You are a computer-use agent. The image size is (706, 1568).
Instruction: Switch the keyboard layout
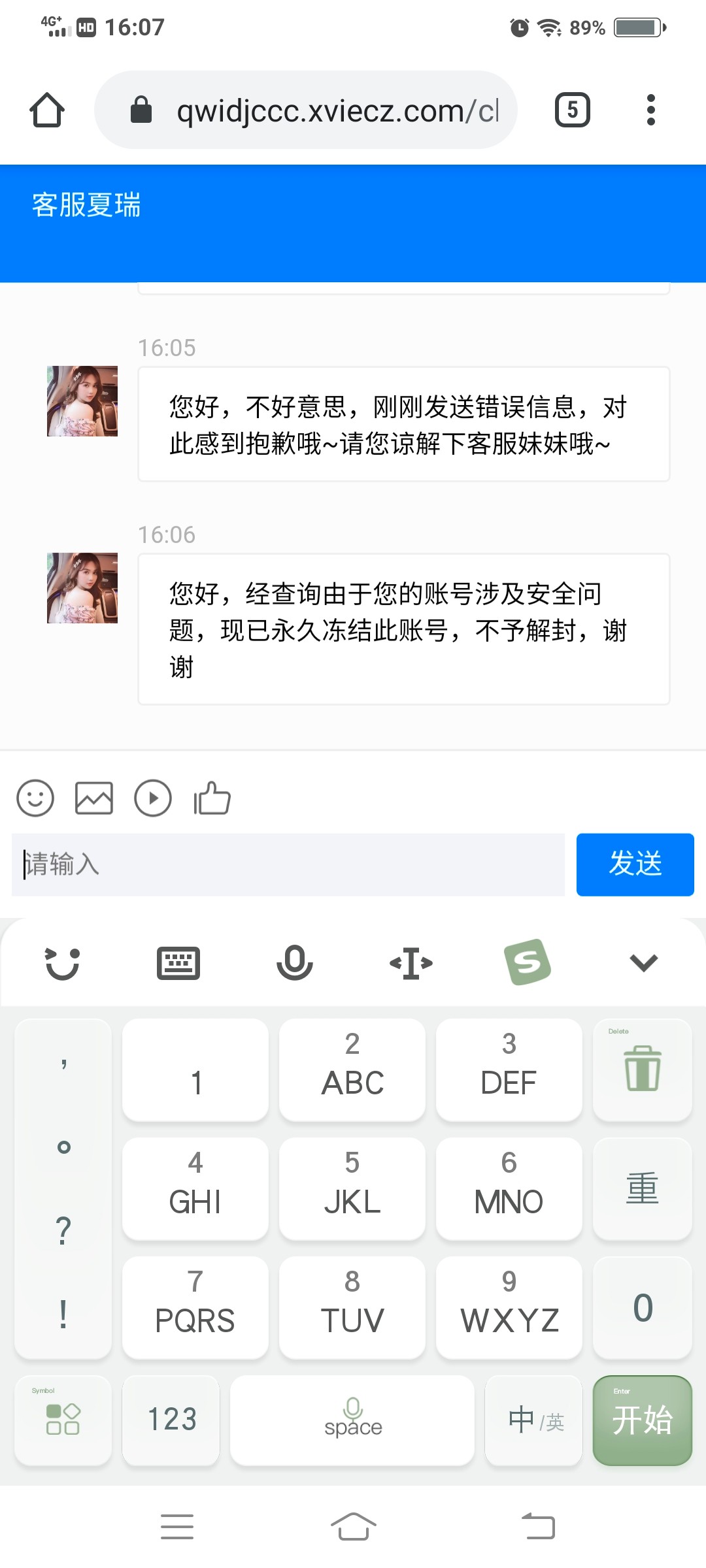point(178,962)
